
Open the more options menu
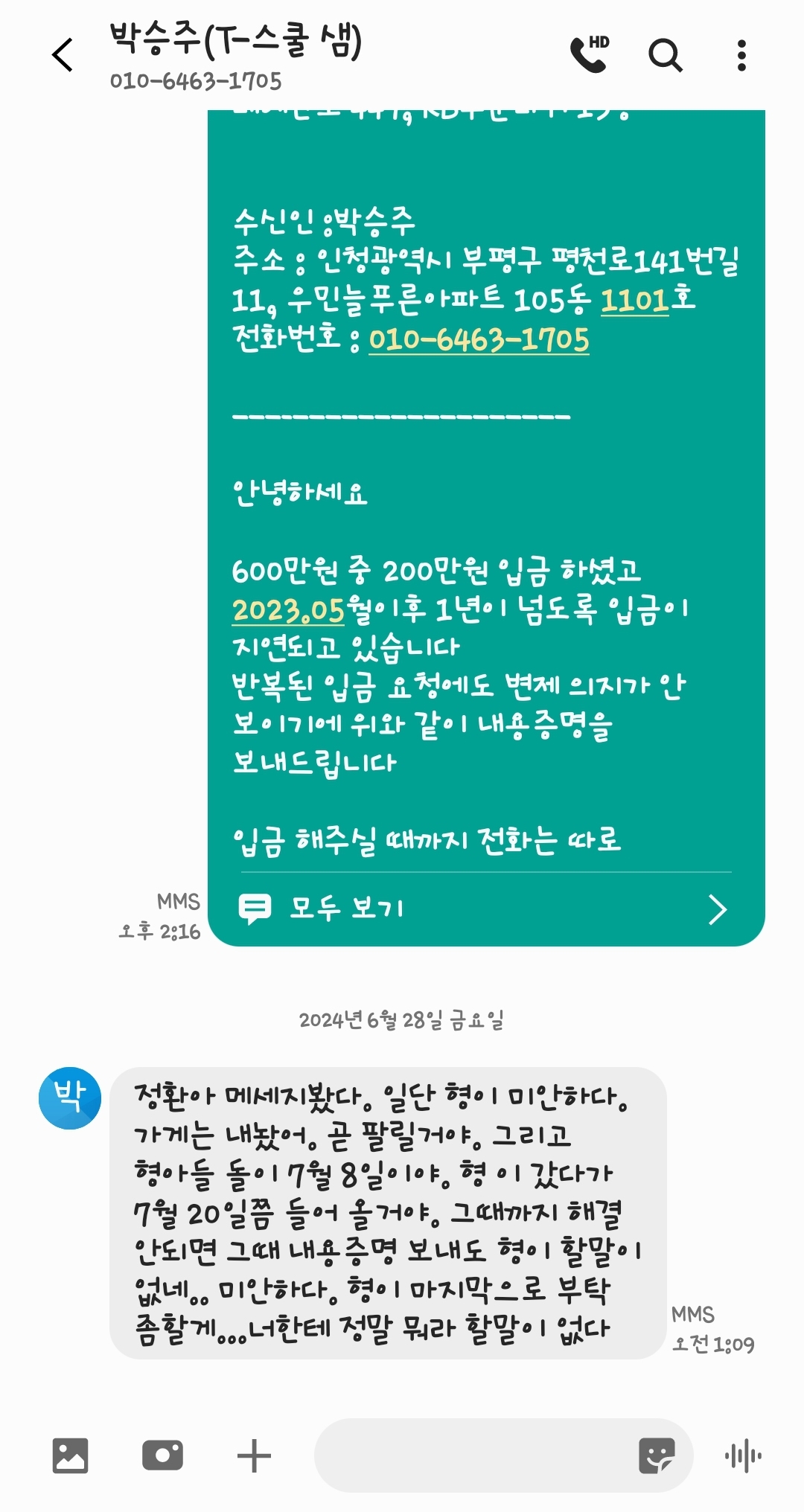coord(741,56)
